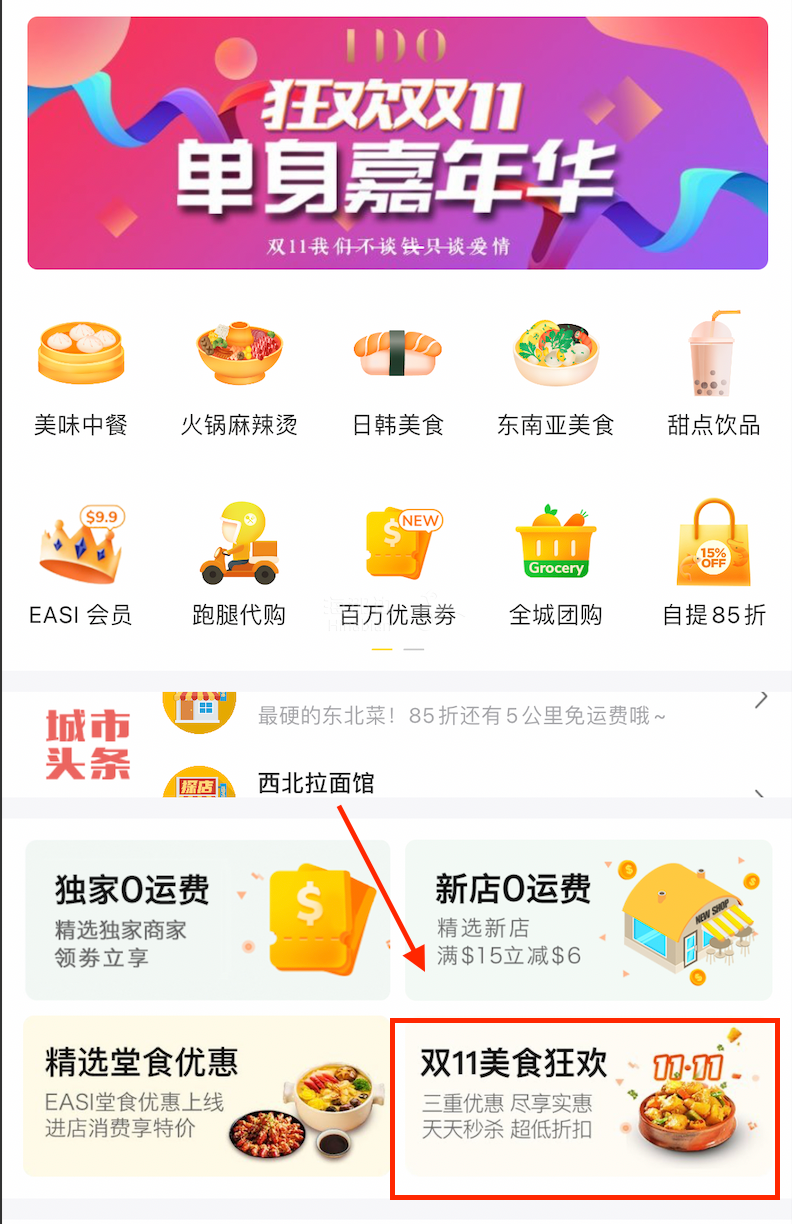Open 精选堂食优惠 card
The height and width of the screenshot is (1224, 792).
(207, 1097)
